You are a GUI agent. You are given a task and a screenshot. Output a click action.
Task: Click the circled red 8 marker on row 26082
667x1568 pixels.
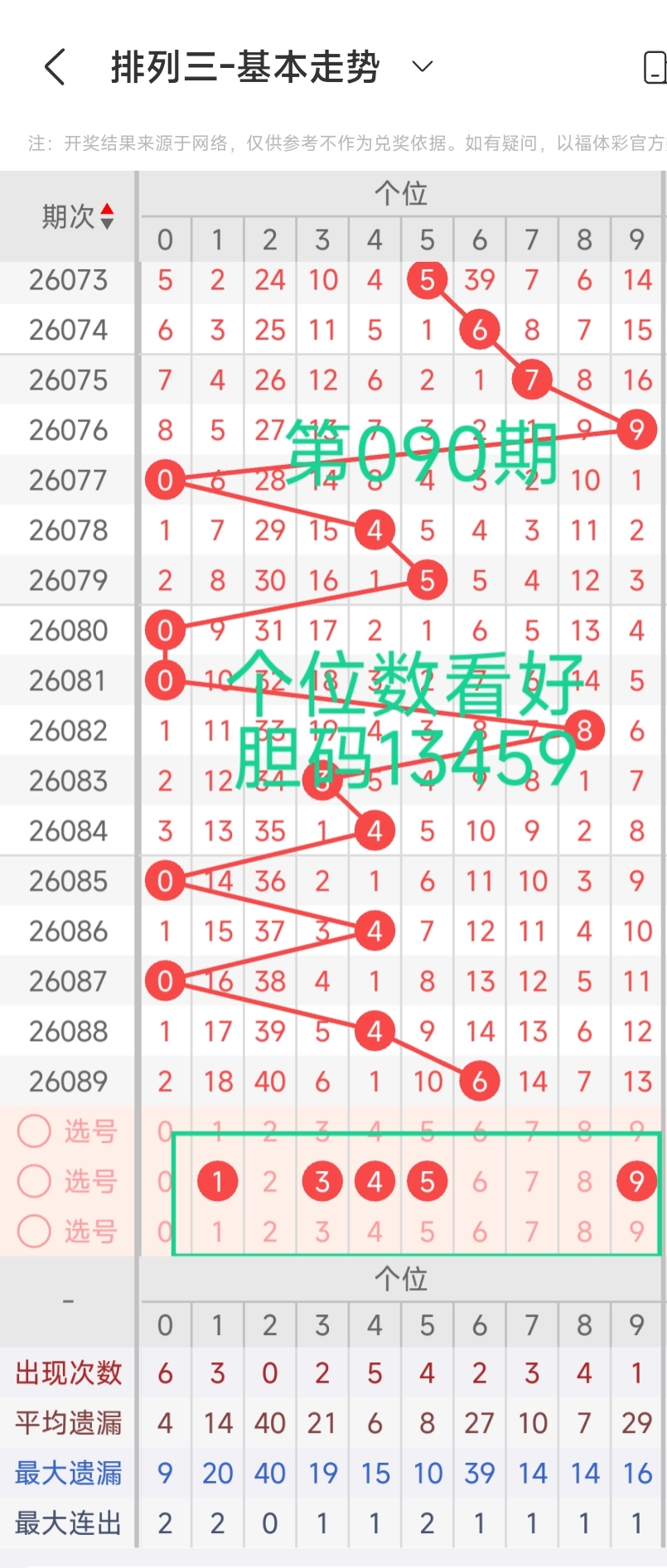pyautogui.click(x=583, y=731)
